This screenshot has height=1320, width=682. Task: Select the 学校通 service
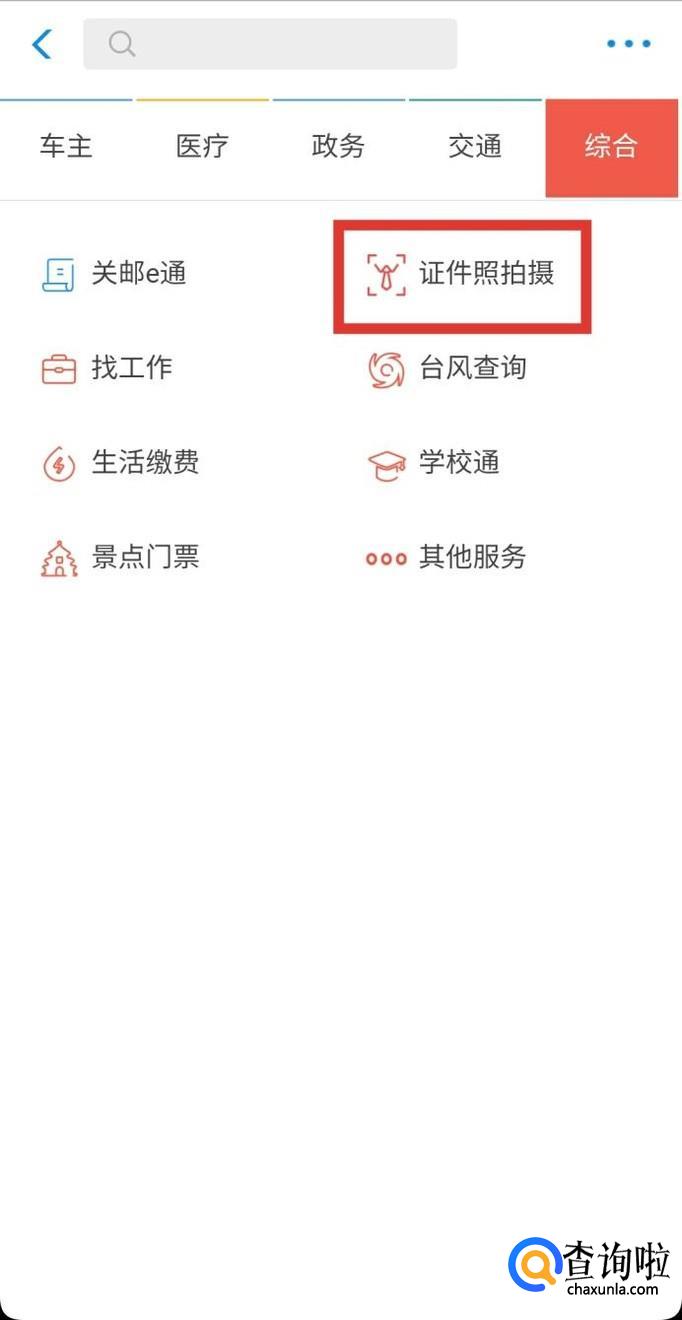pos(434,463)
